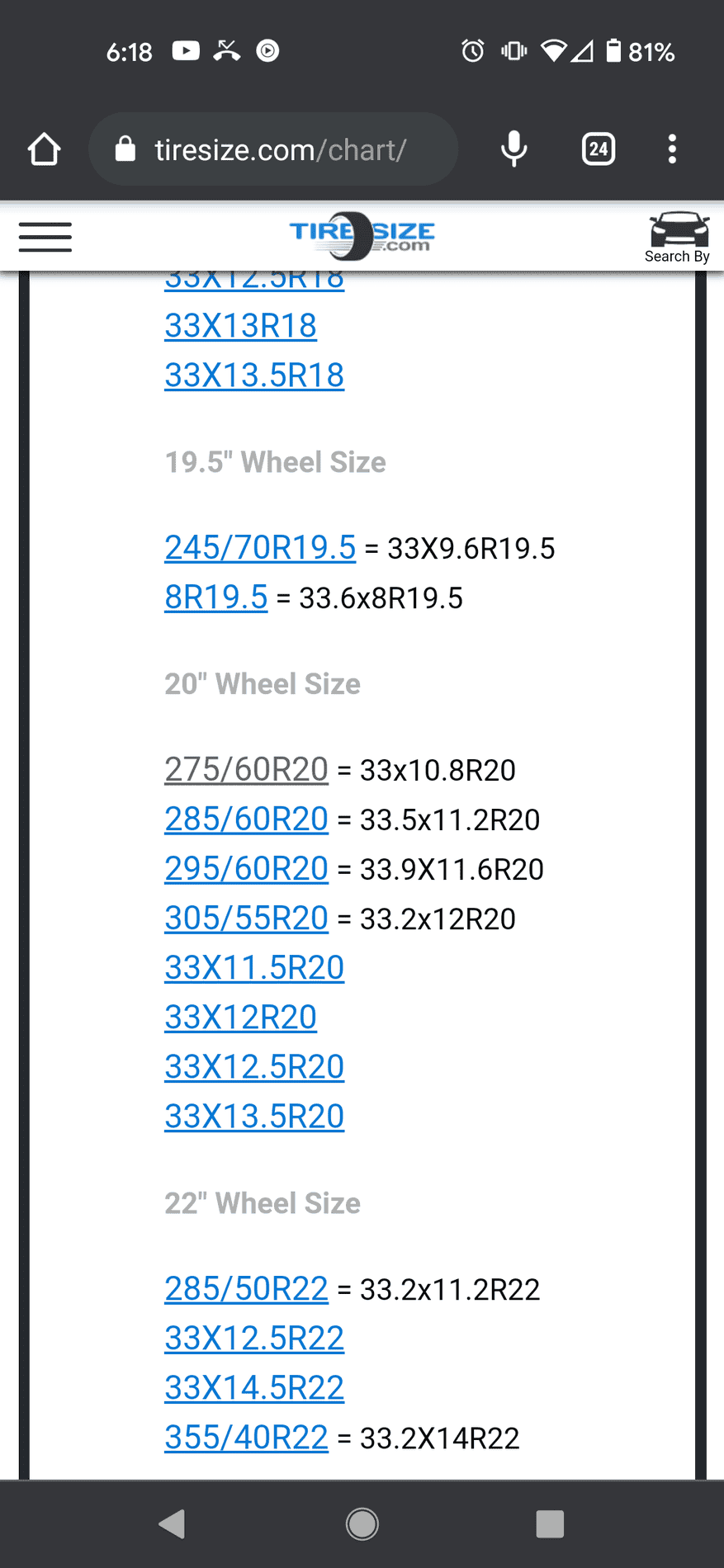Open the 245/70R19.5 tire link
Screen dimensions: 724x1568
pyautogui.click(x=260, y=548)
